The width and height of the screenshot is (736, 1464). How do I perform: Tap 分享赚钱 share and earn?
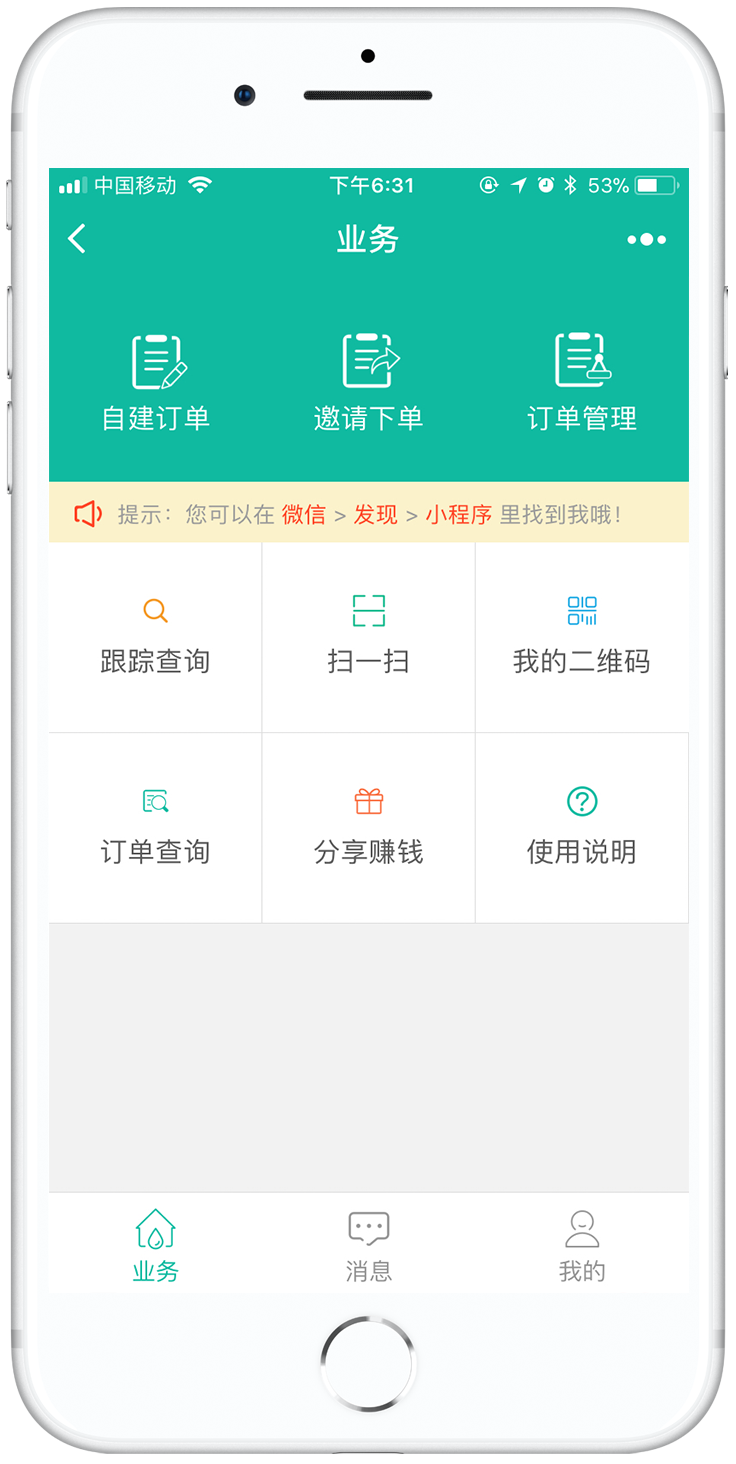tap(369, 828)
